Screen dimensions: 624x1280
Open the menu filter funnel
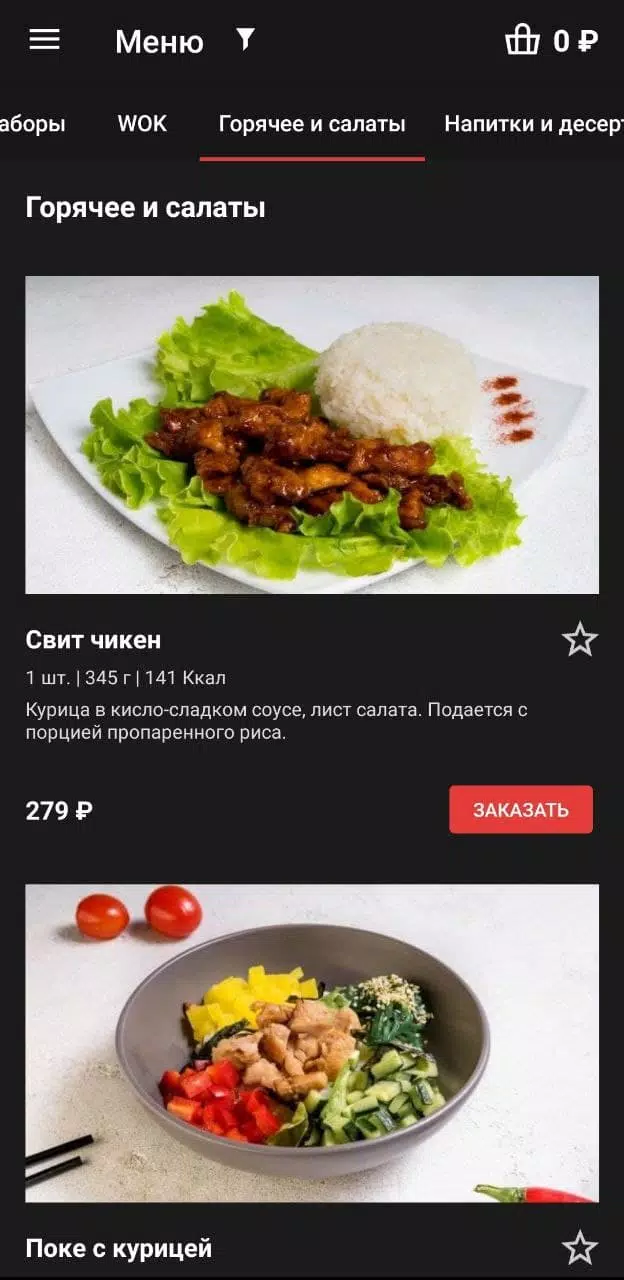(x=245, y=40)
